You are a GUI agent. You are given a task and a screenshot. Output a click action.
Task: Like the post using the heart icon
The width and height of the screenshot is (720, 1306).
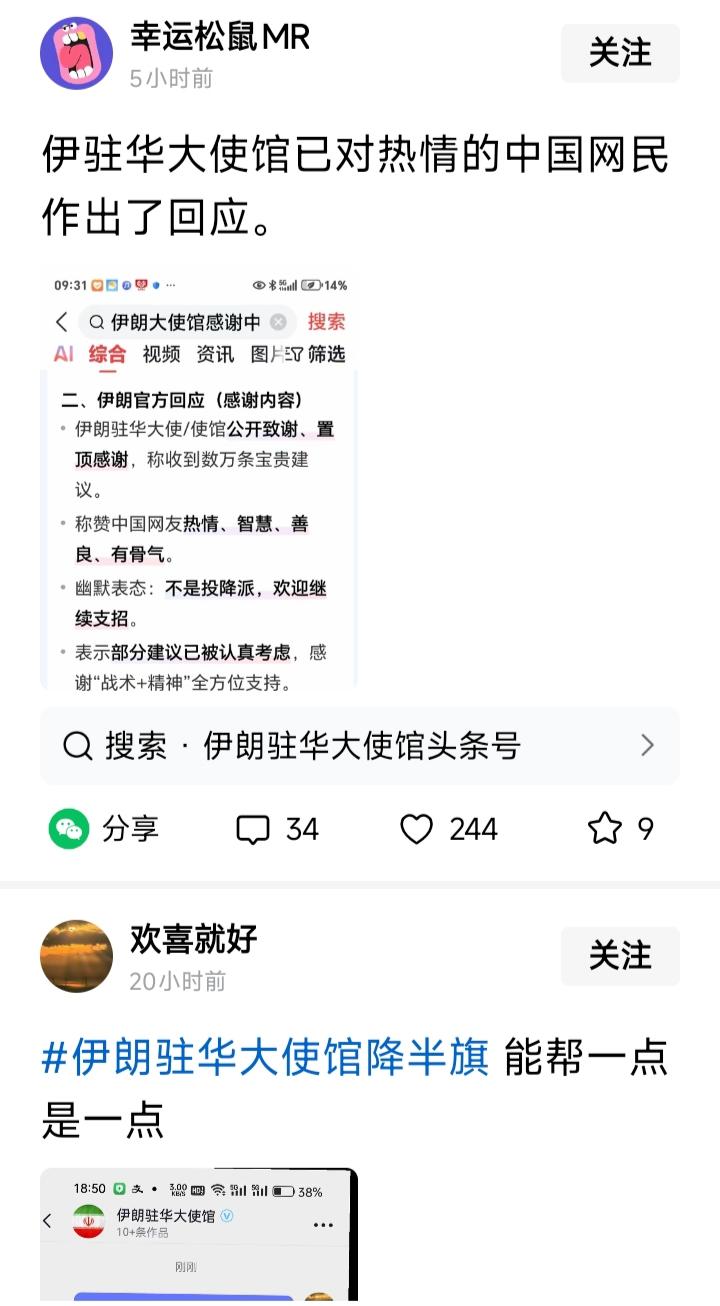point(417,829)
